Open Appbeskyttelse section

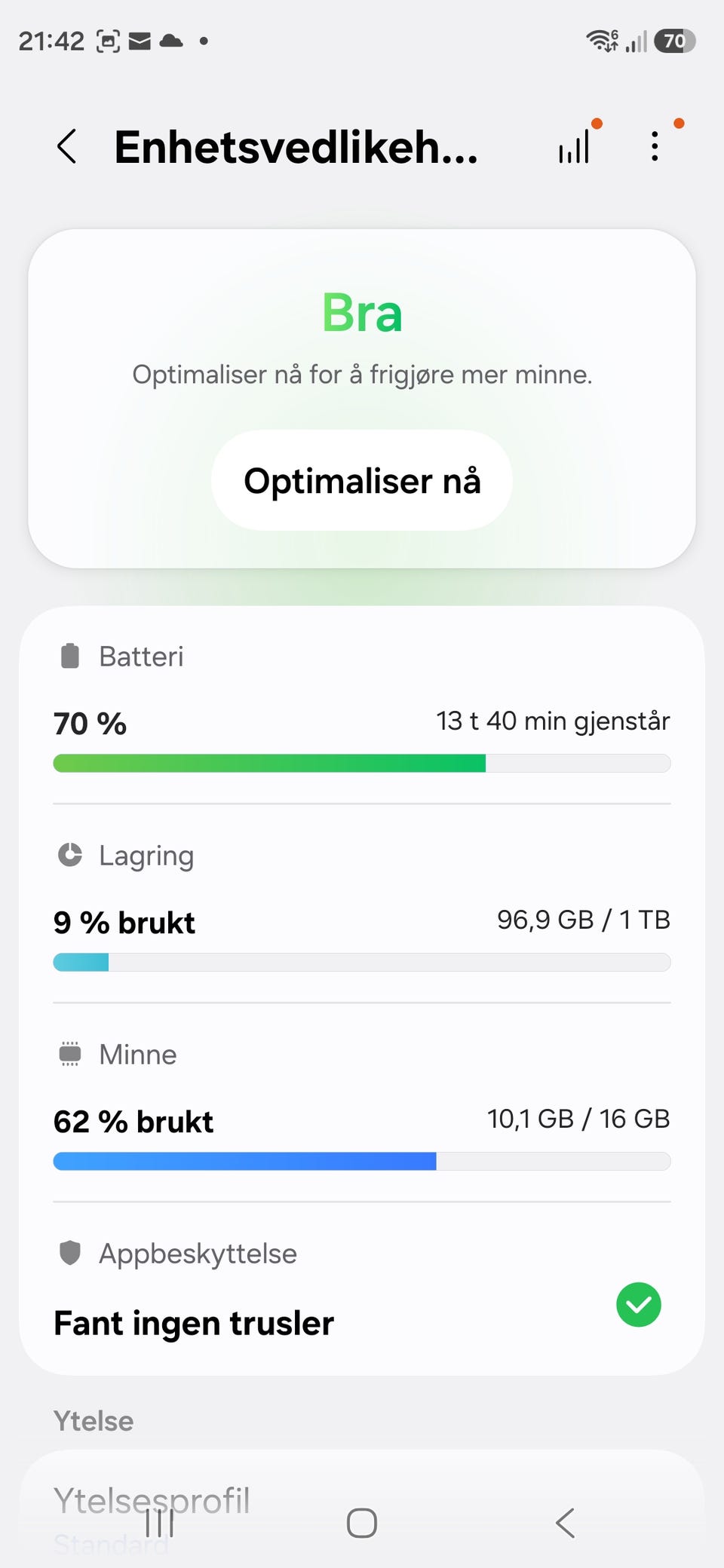[362, 1291]
